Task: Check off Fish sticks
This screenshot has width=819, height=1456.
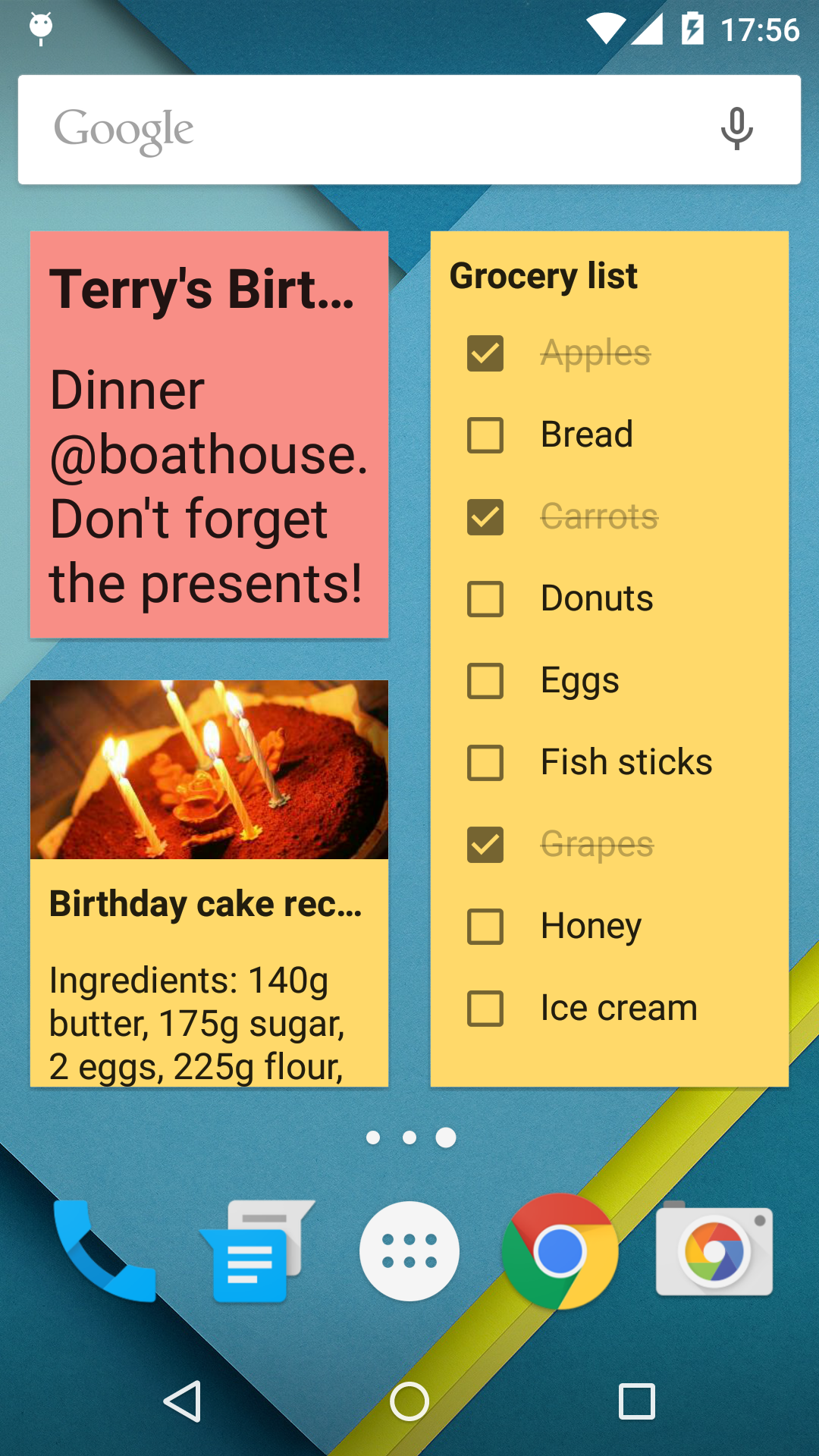Action: coord(485,763)
